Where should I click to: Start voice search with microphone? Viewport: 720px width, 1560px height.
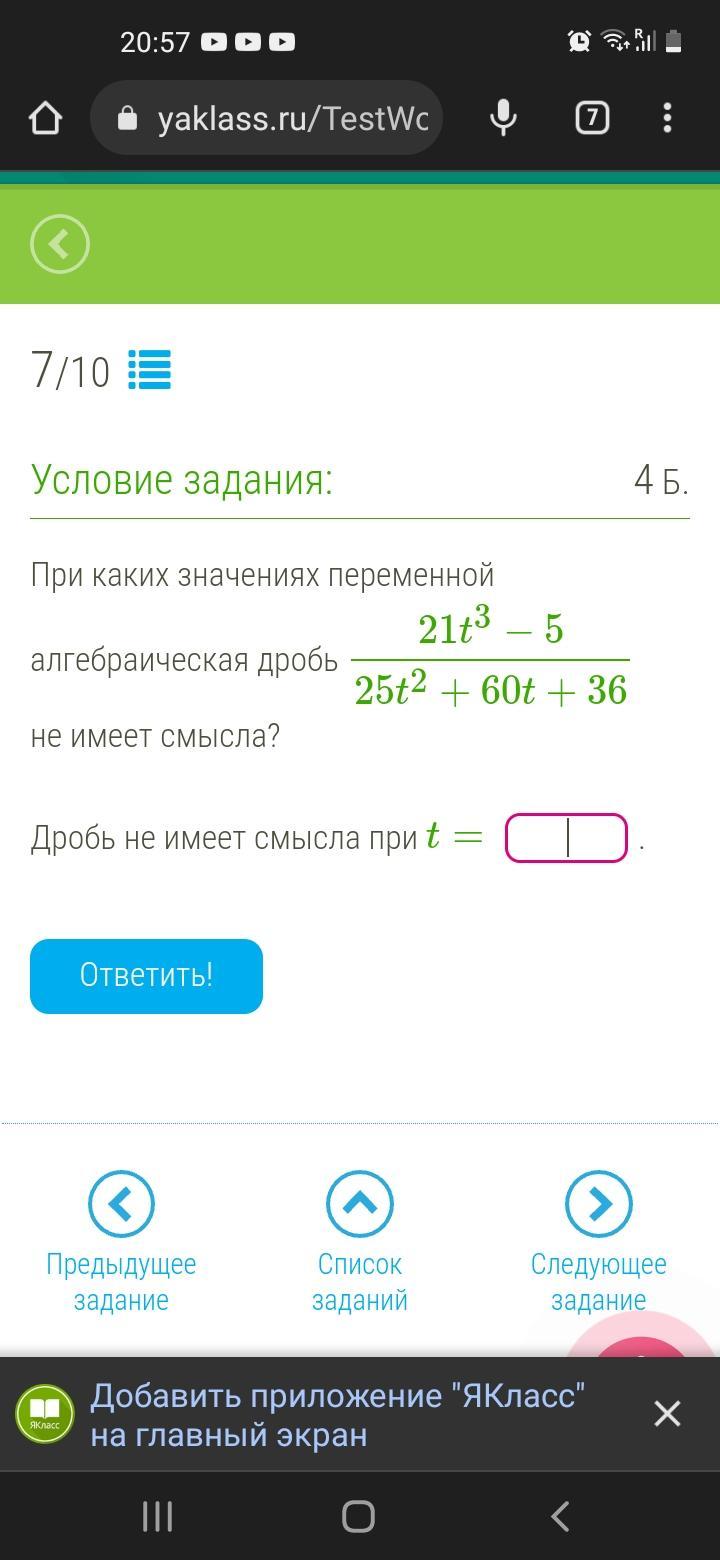[504, 119]
